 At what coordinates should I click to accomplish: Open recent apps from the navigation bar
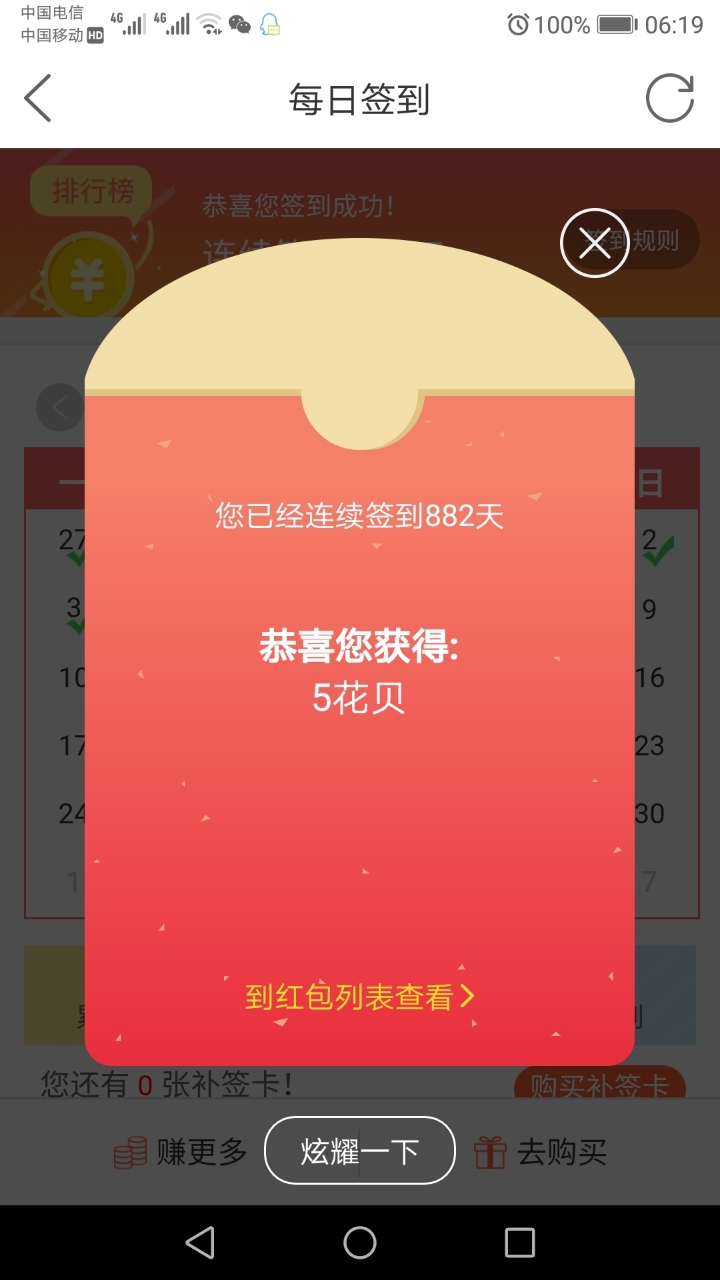click(x=520, y=1242)
